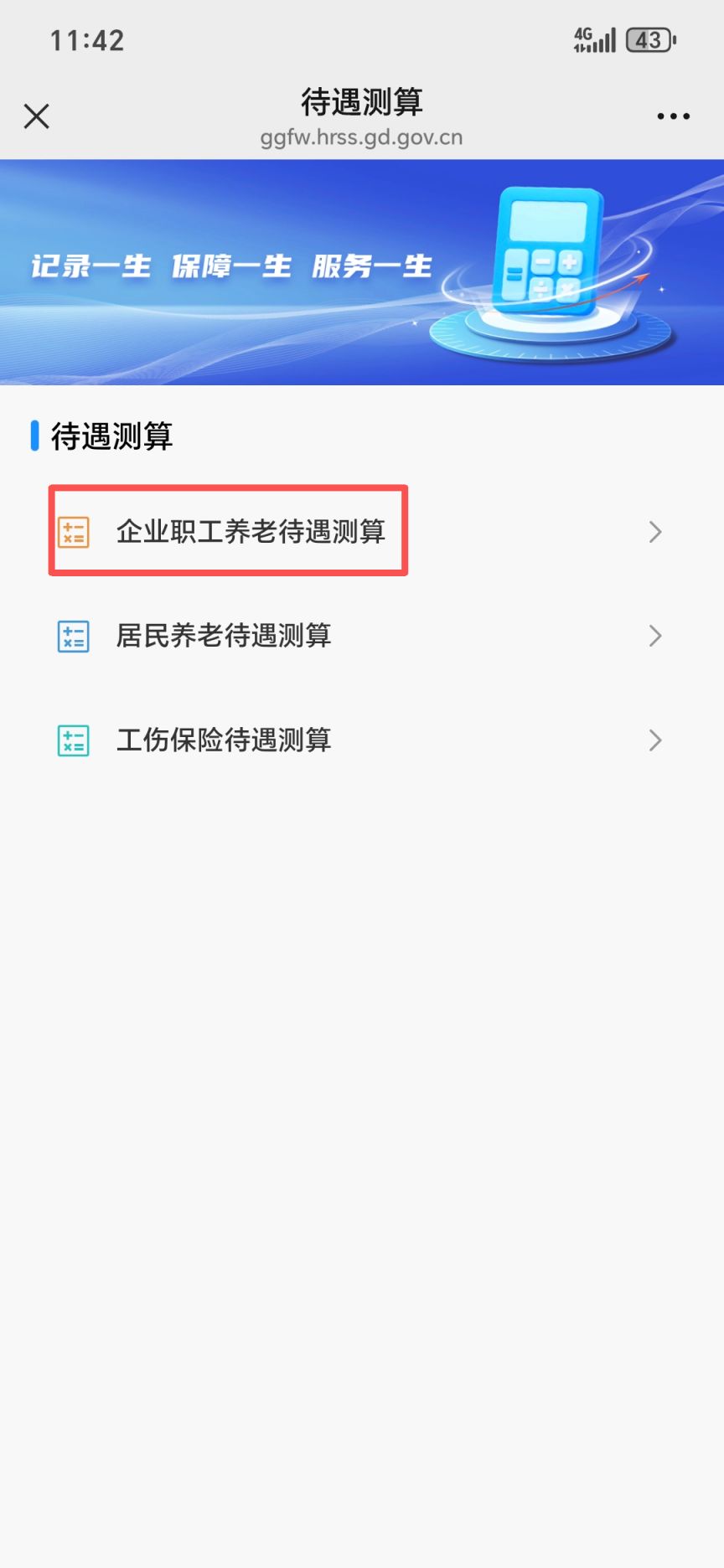Select the 企业职工养老待遇测算 calculator icon
The image size is (724, 1568).
(72, 532)
